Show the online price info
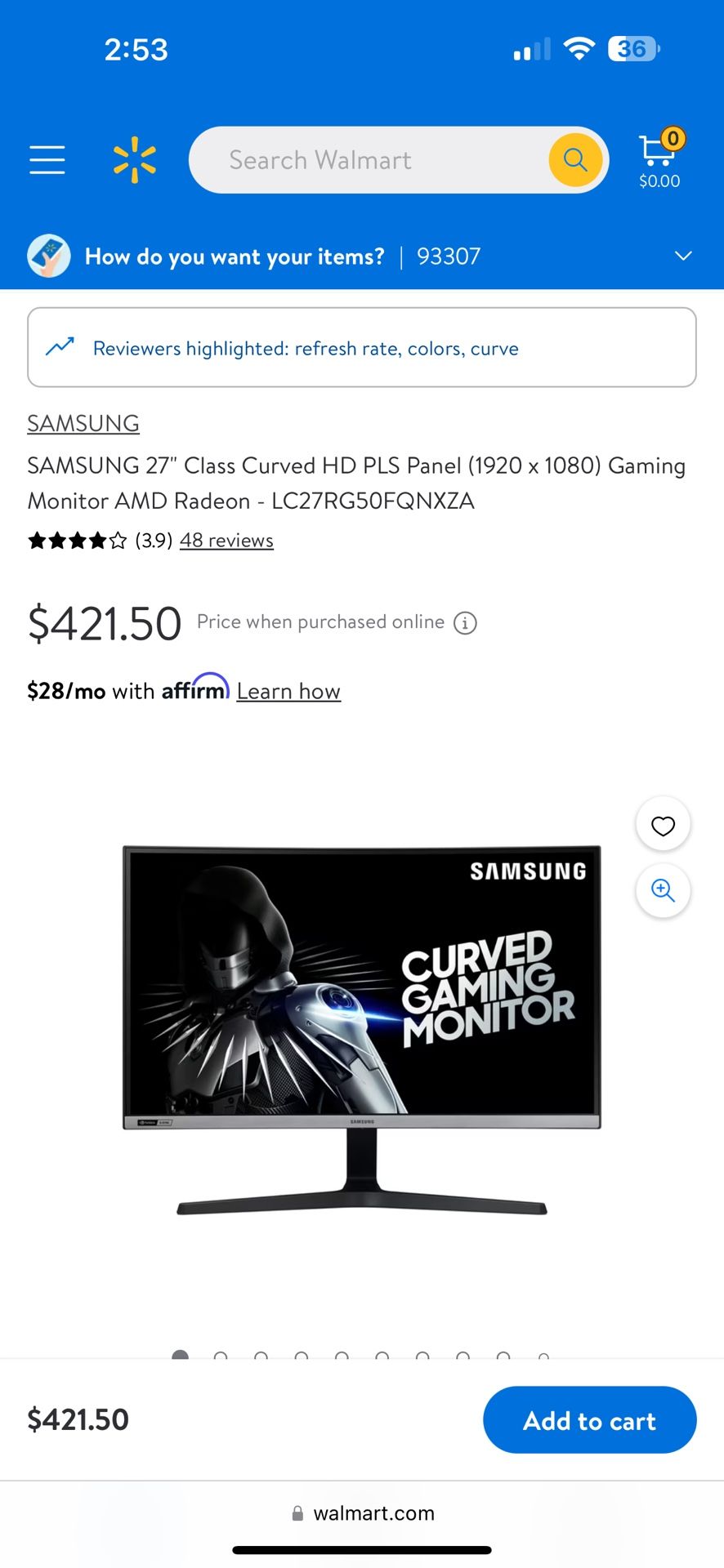The image size is (724, 1568). pos(465,623)
